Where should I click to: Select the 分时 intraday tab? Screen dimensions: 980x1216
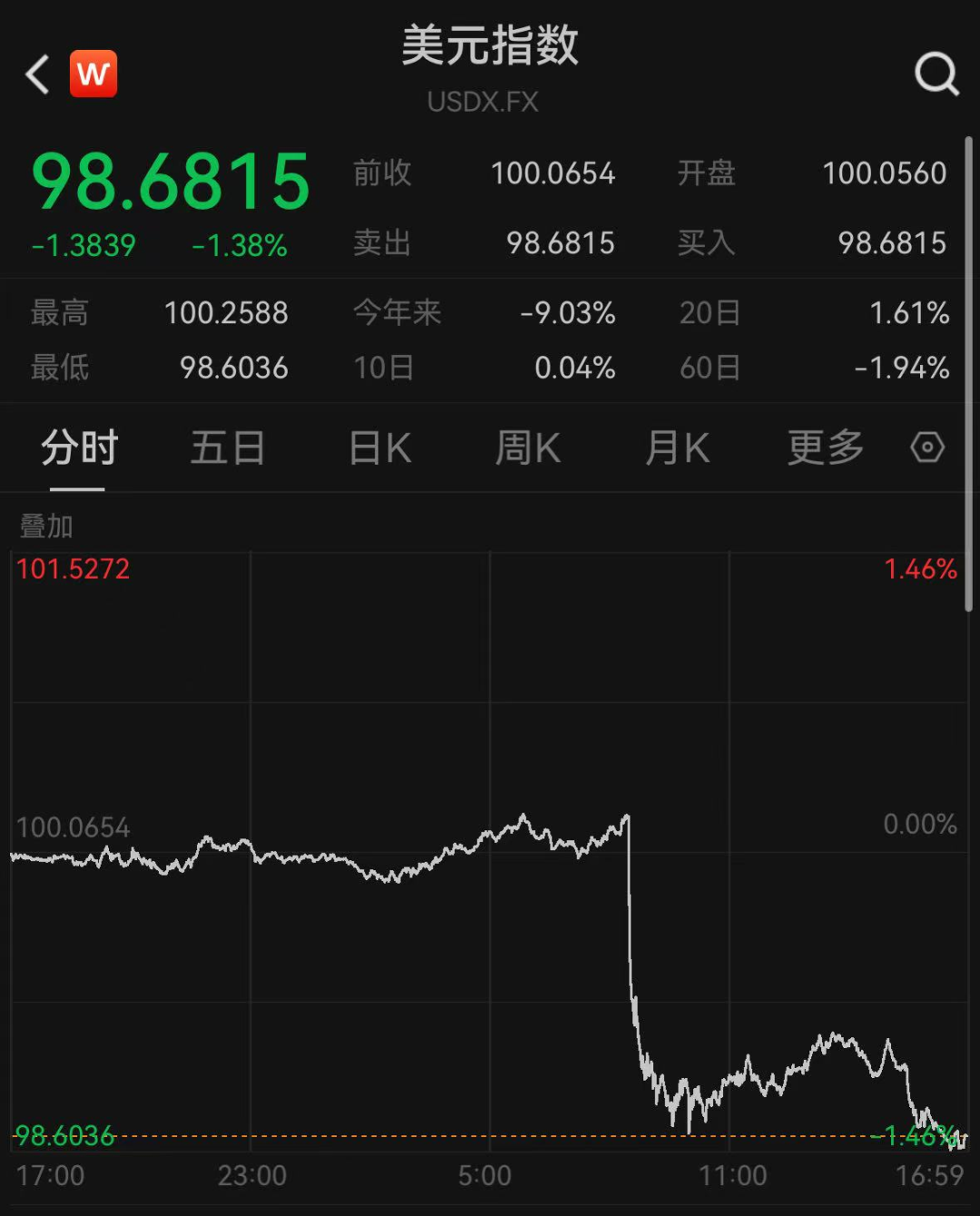click(x=79, y=448)
